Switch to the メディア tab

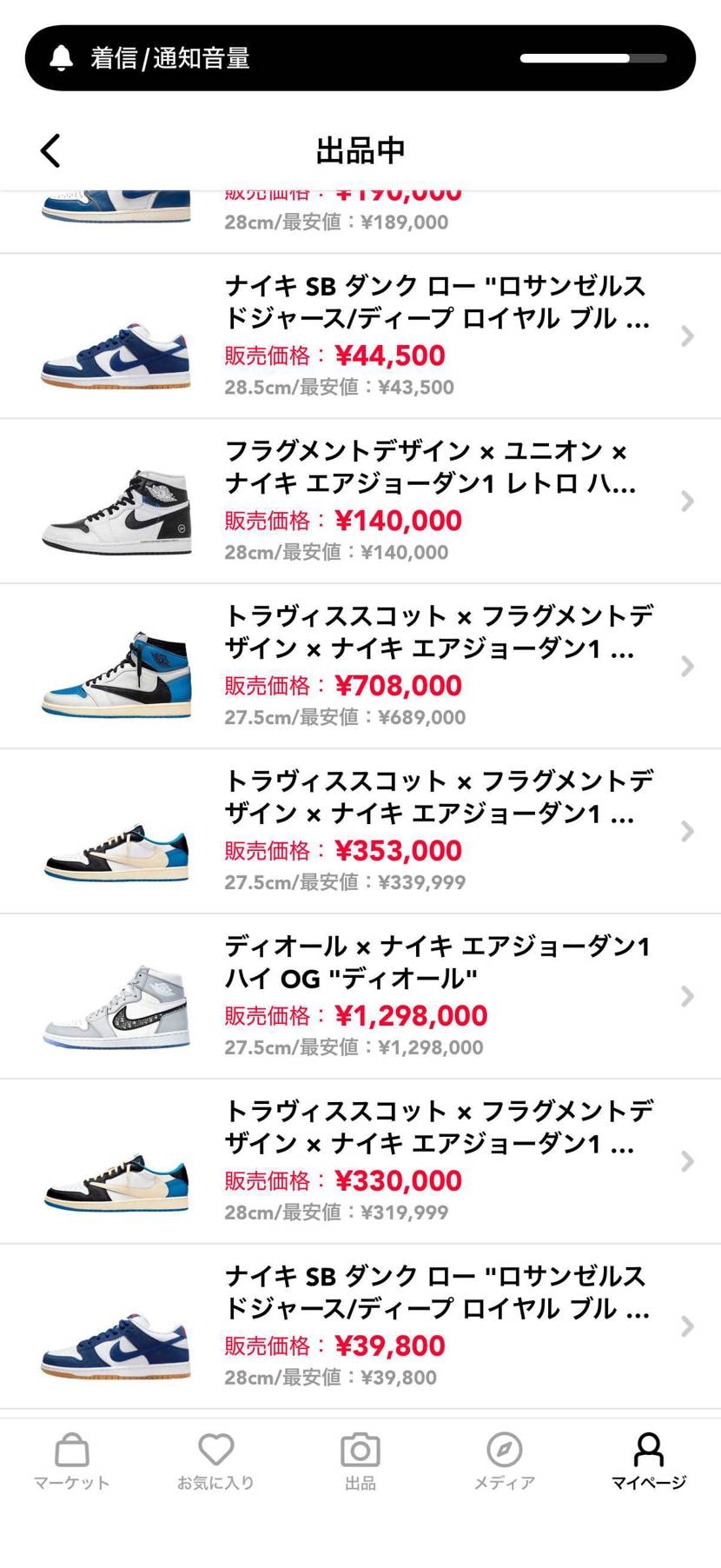tap(504, 1462)
